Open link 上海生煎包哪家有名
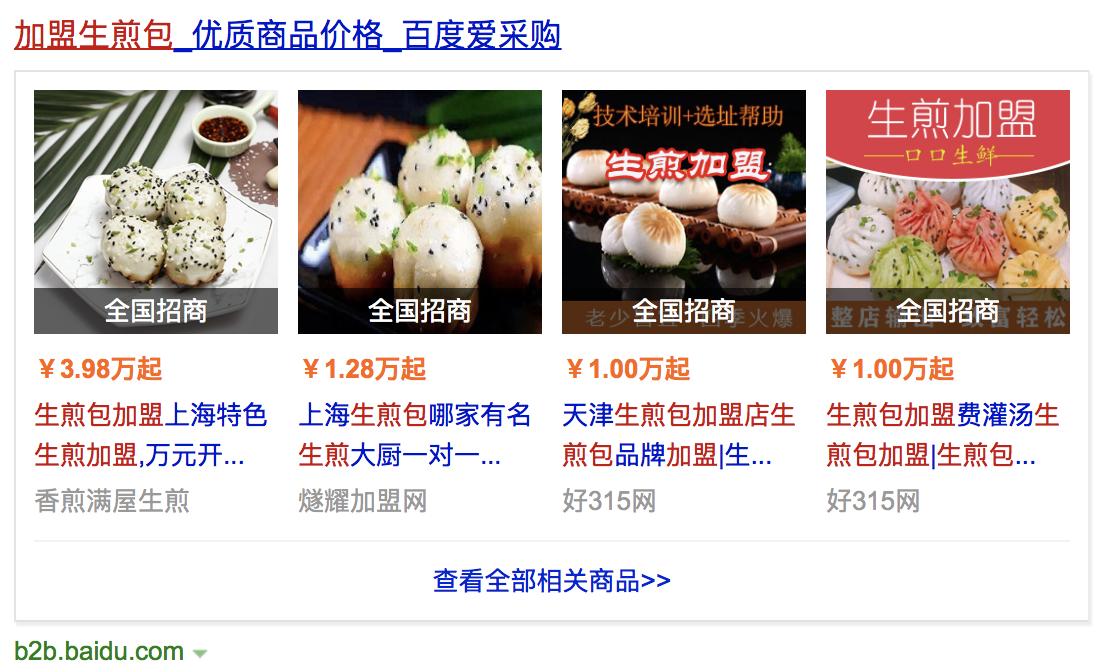Image resolution: width=1100 pixels, height=672 pixels. click(x=414, y=435)
